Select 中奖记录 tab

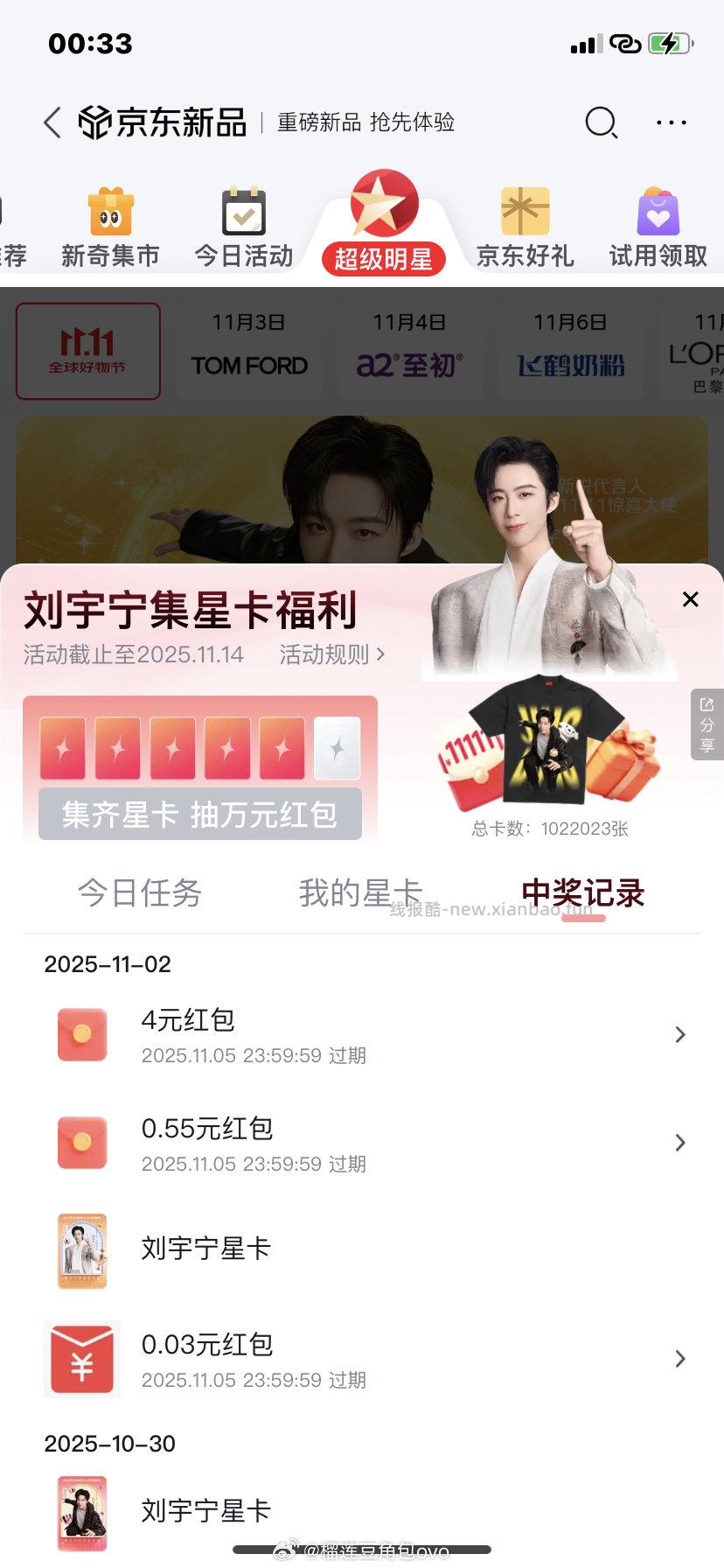[x=582, y=892]
